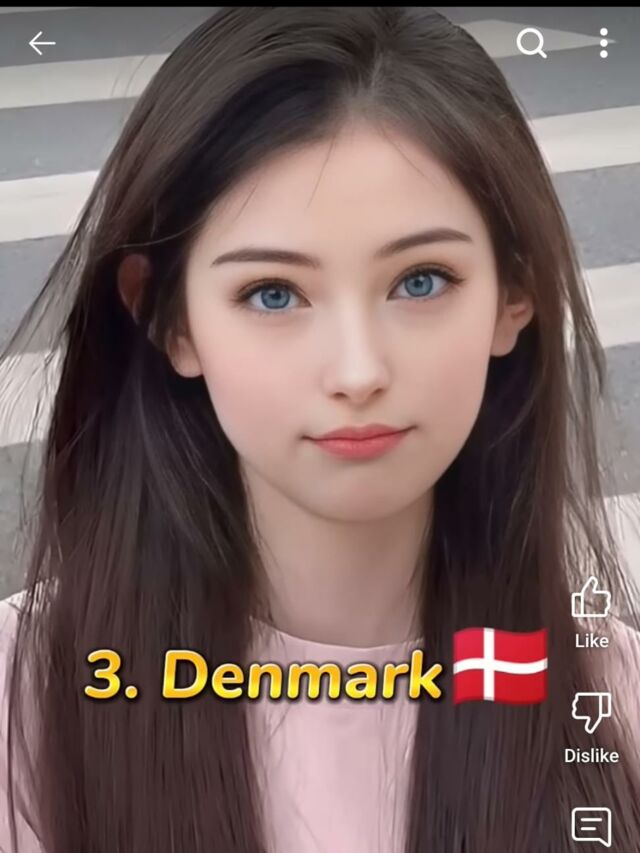Screen dimensions: 640x853
Task: Dislike this short video
Action: coord(591,713)
